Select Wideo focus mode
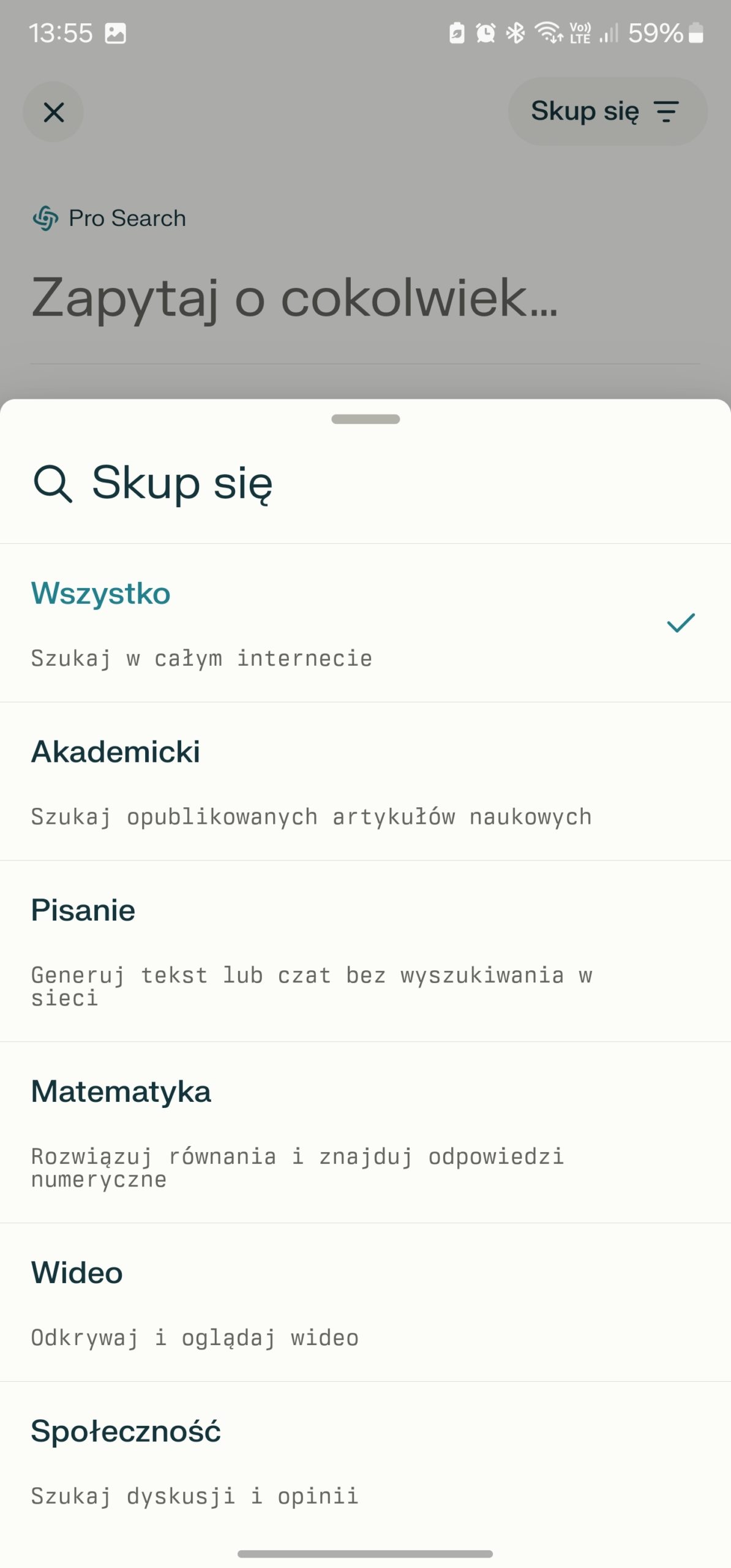This screenshot has width=731, height=1568. tap(365, 1302)
